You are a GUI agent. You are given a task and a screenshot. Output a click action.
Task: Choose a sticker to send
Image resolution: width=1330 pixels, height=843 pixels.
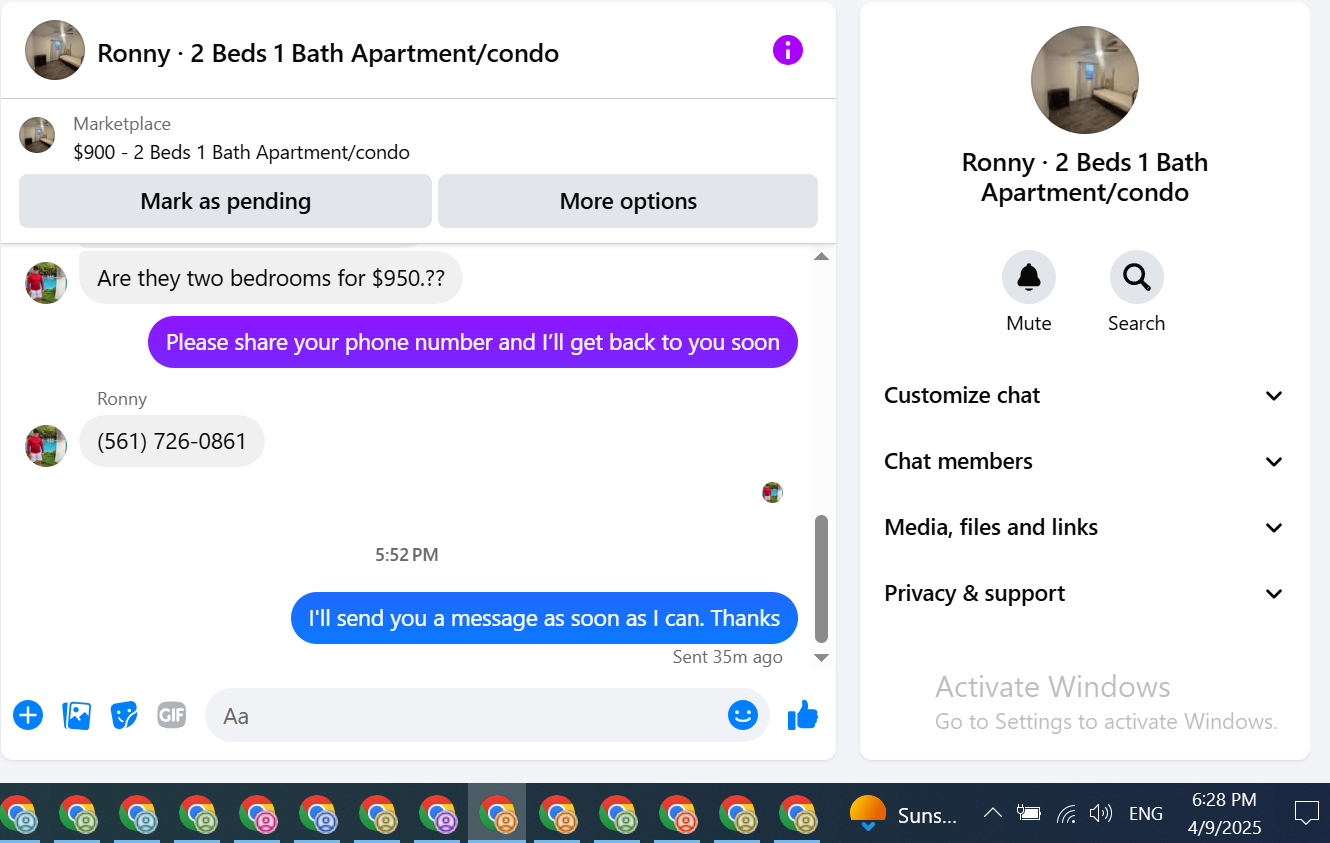click(124, 715)
